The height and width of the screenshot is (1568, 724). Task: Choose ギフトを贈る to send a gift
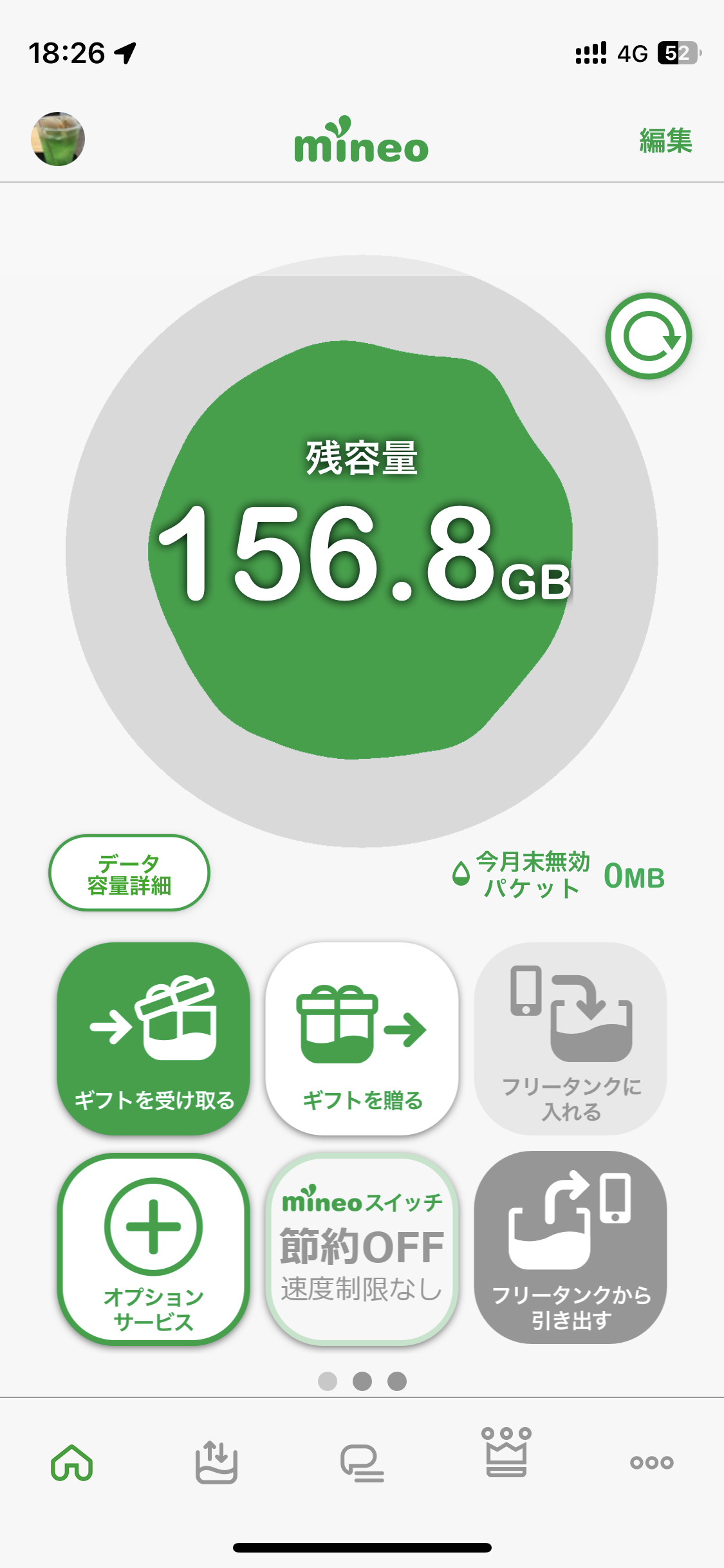(x=362, y=1038)
